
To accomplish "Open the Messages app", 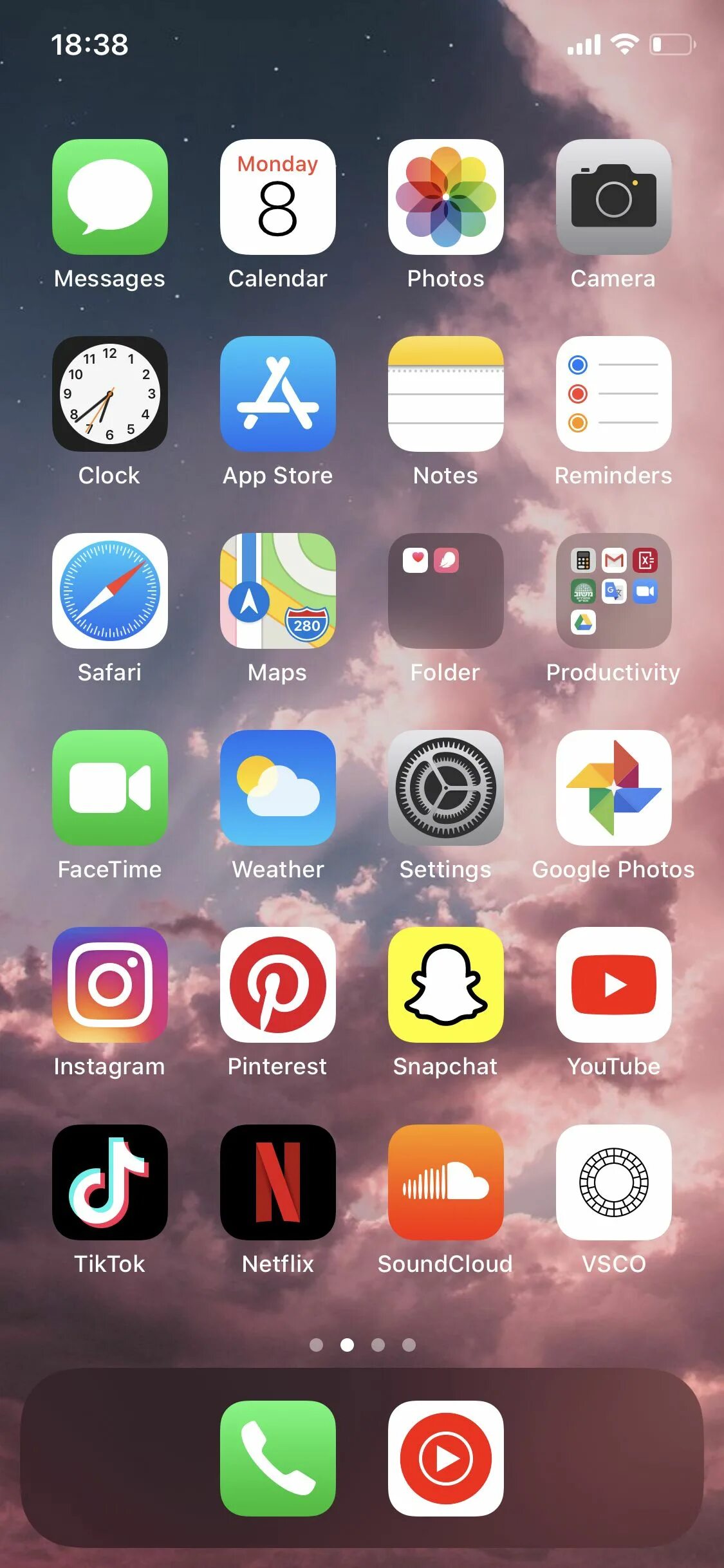I will pyautogui.click(x=109, y=197).
